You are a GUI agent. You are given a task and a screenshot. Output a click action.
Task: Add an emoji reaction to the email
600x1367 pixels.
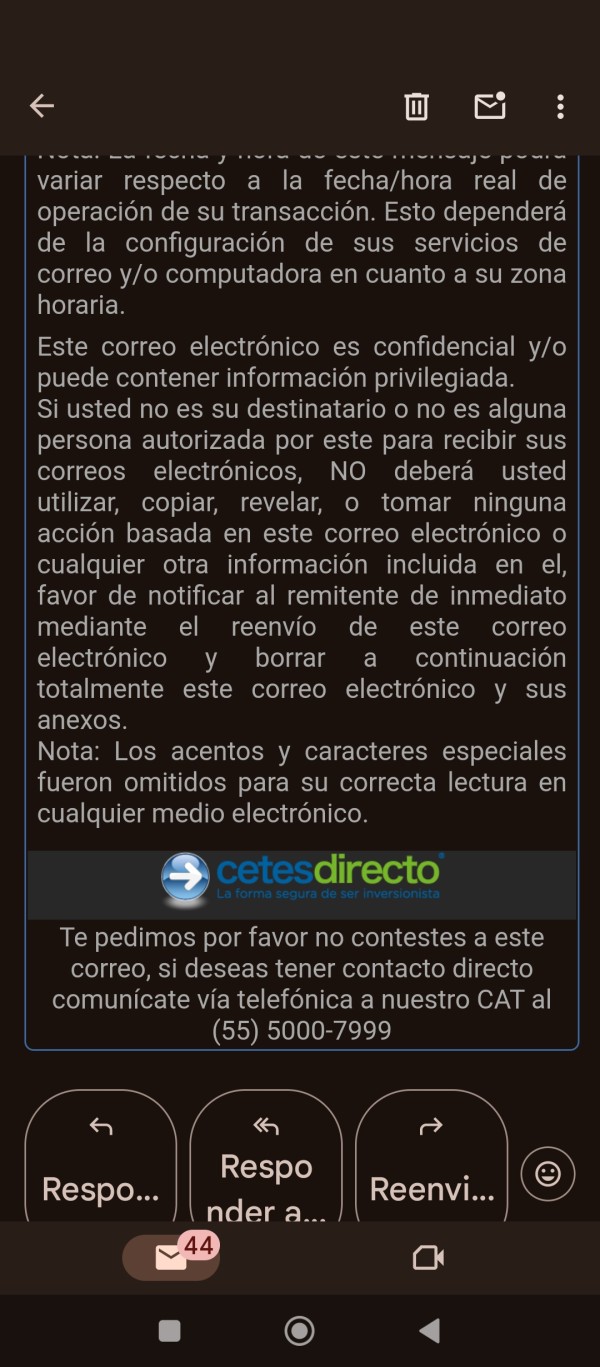548,1173
